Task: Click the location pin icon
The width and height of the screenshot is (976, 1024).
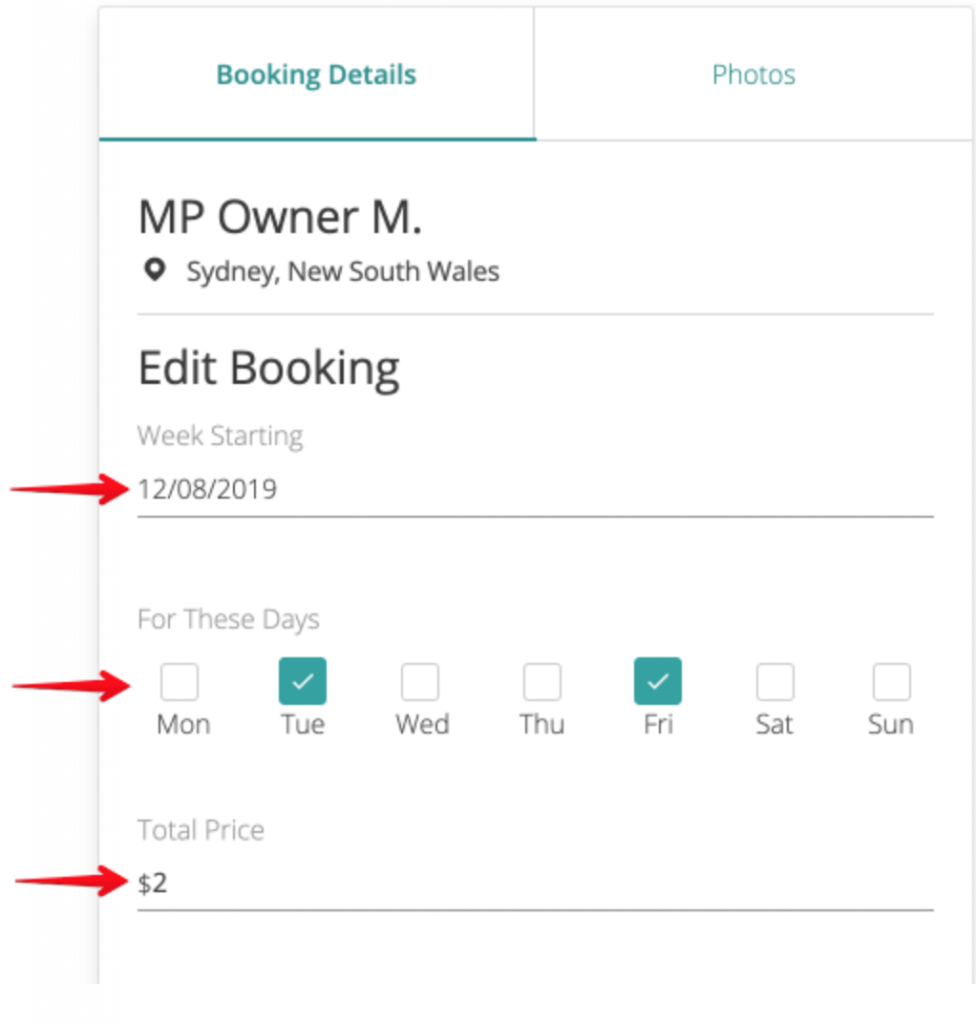Action: (153, 269)
